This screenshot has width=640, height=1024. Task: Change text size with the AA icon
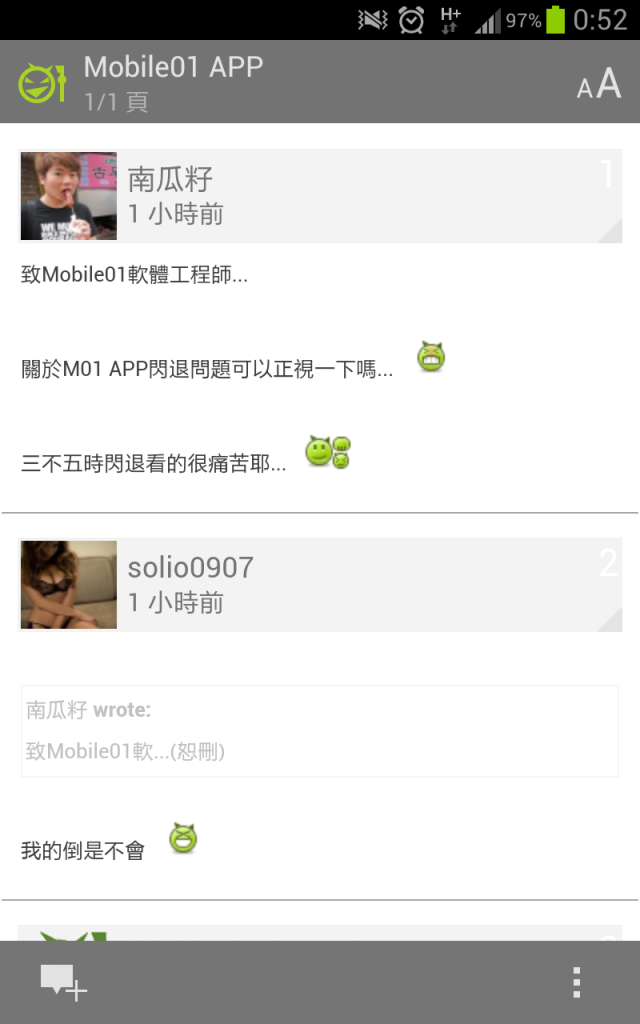click(x=599, y=85)
